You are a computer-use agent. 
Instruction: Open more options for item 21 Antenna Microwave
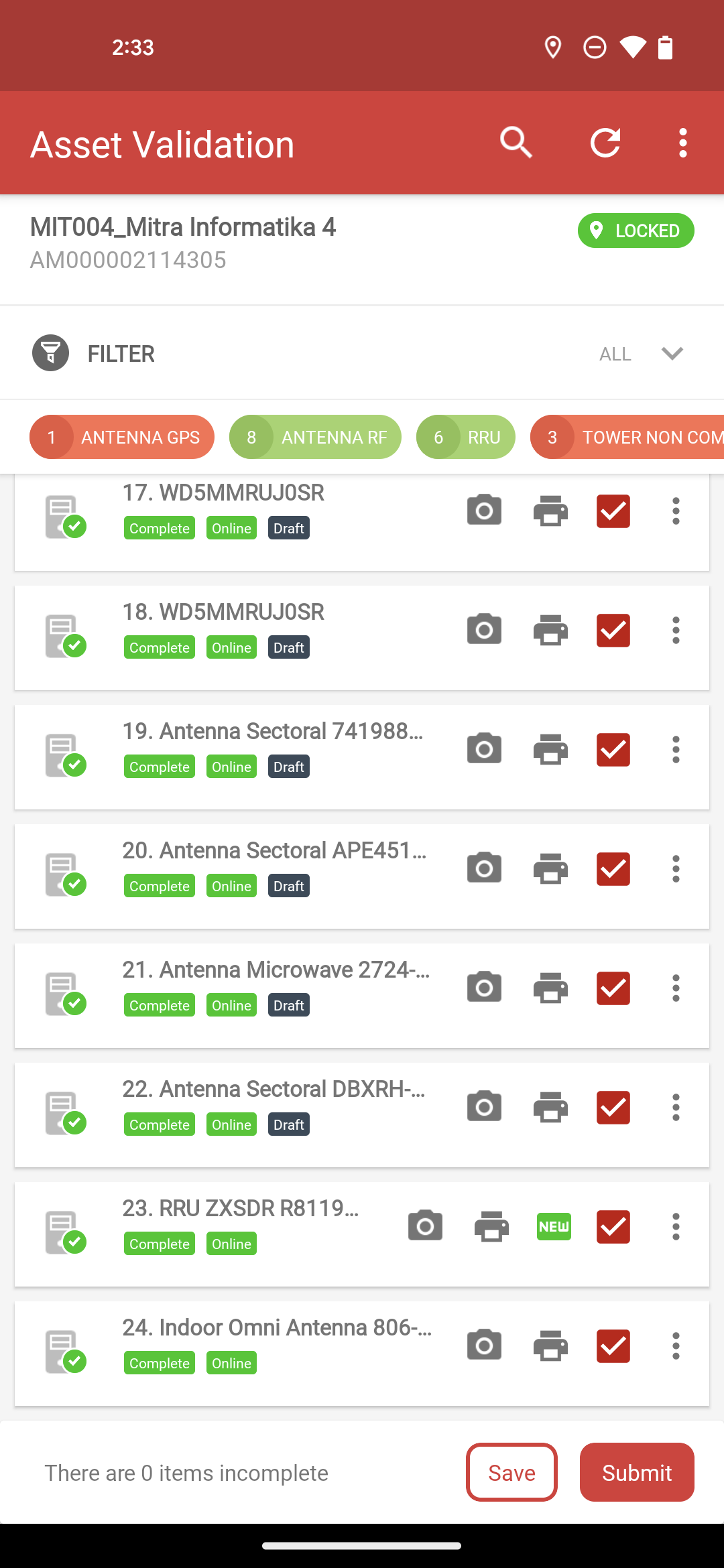pos(676,988)
